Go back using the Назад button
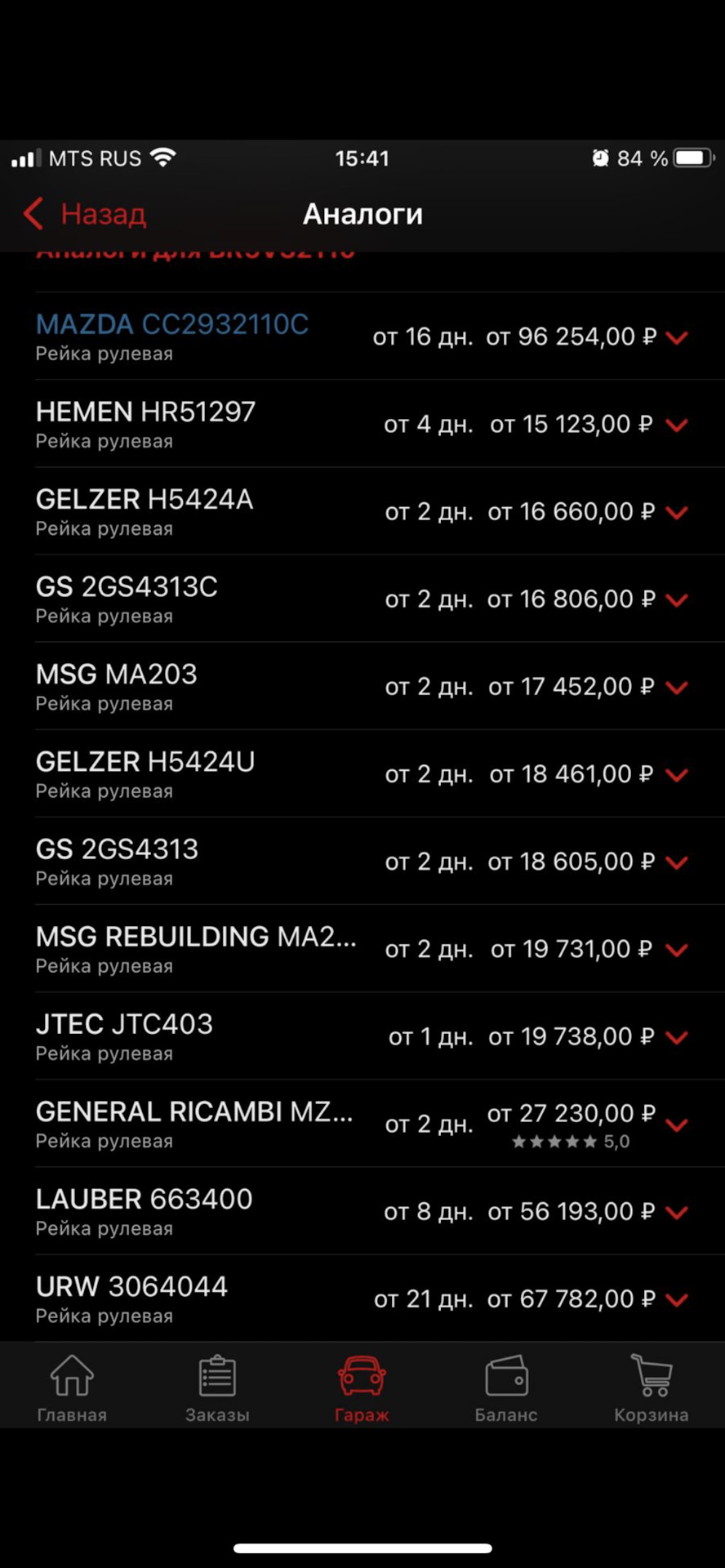The image size is (725, 1568). point(86,214)
